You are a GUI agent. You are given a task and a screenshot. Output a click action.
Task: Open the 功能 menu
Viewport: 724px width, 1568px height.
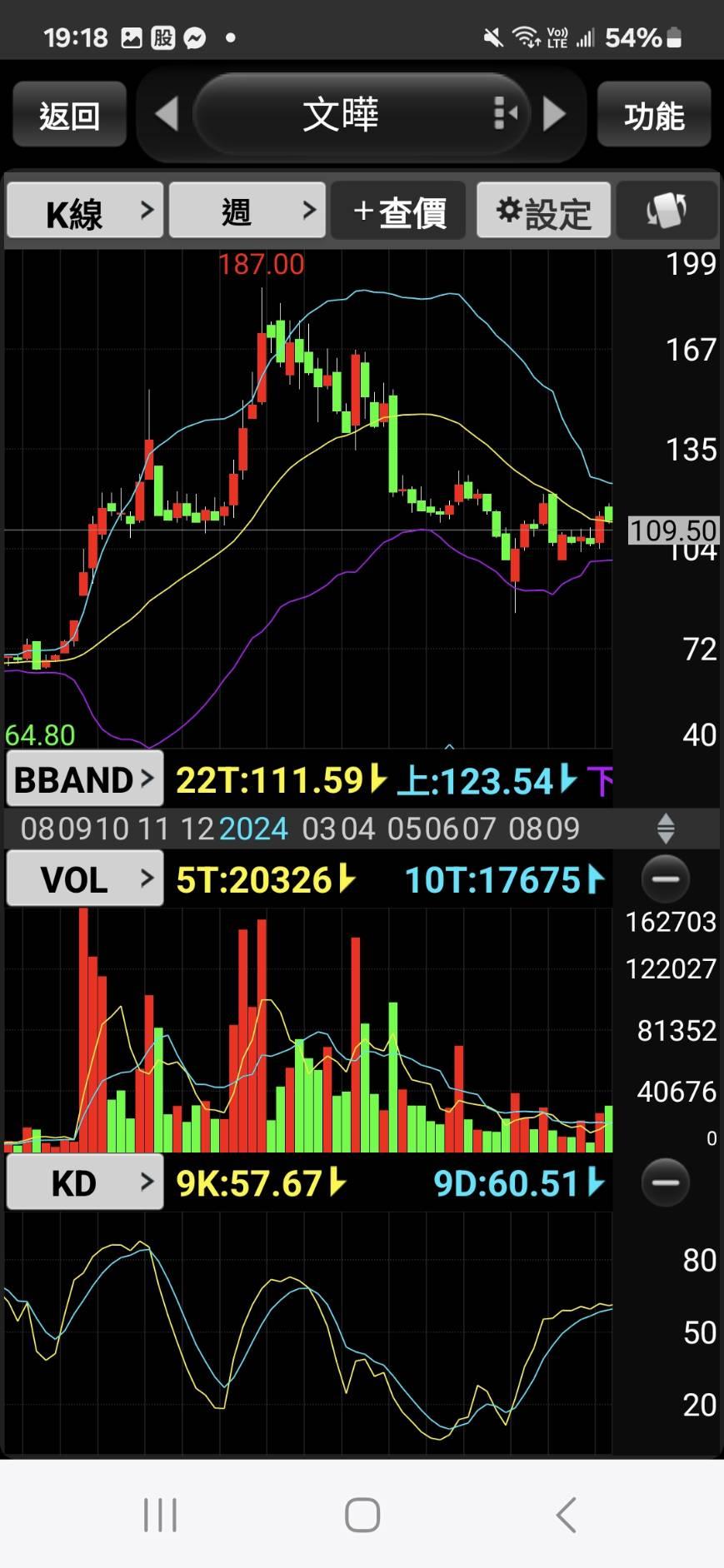pyautogui.click(x=654, y=115)
